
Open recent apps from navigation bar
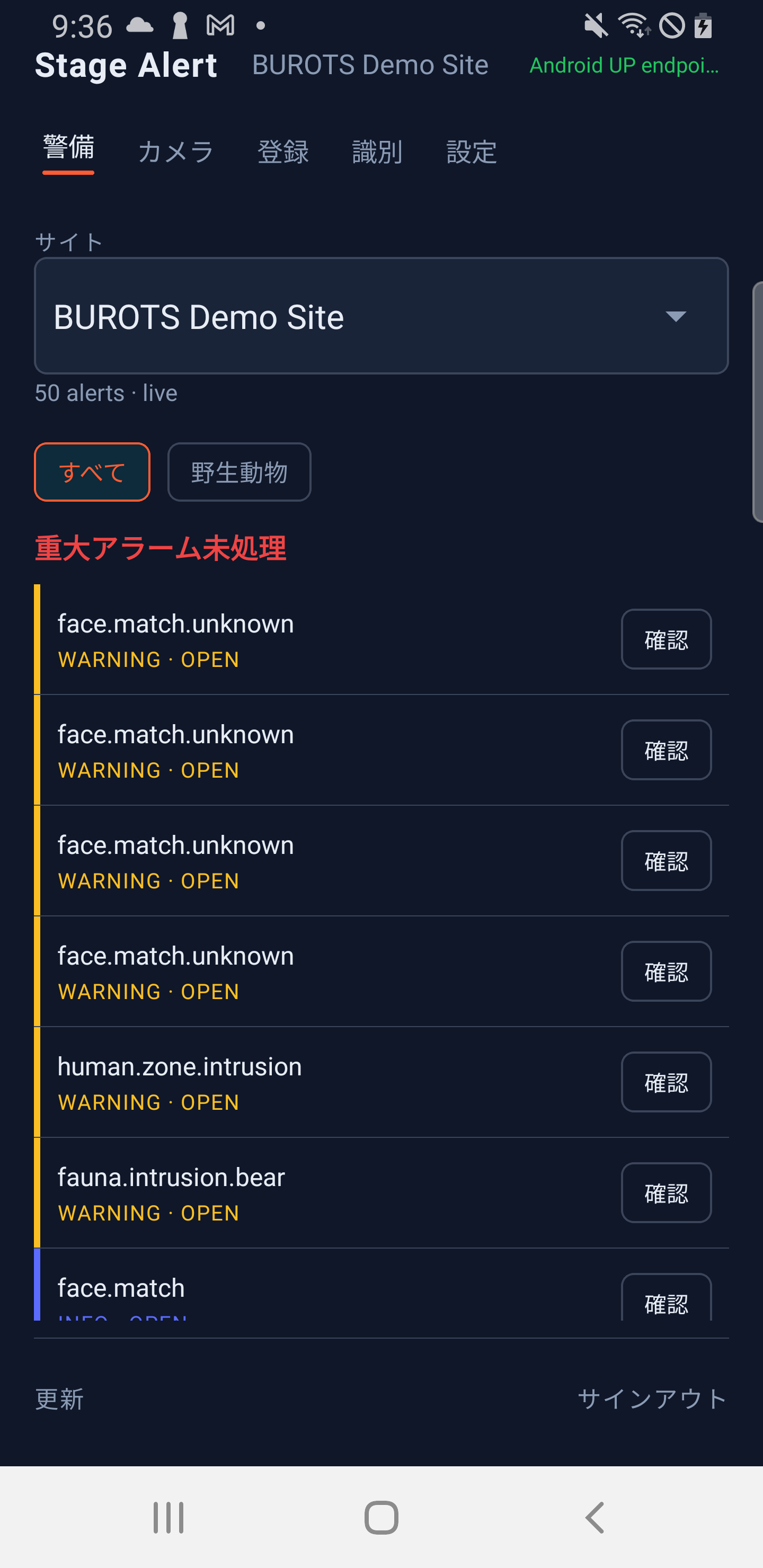(168, 1518)
